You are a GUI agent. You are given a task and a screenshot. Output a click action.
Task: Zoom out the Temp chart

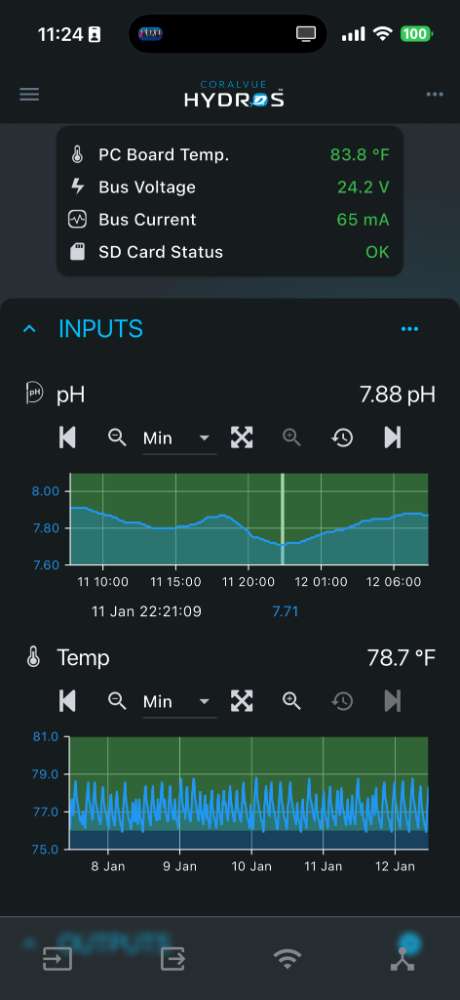tap(117, 701)
